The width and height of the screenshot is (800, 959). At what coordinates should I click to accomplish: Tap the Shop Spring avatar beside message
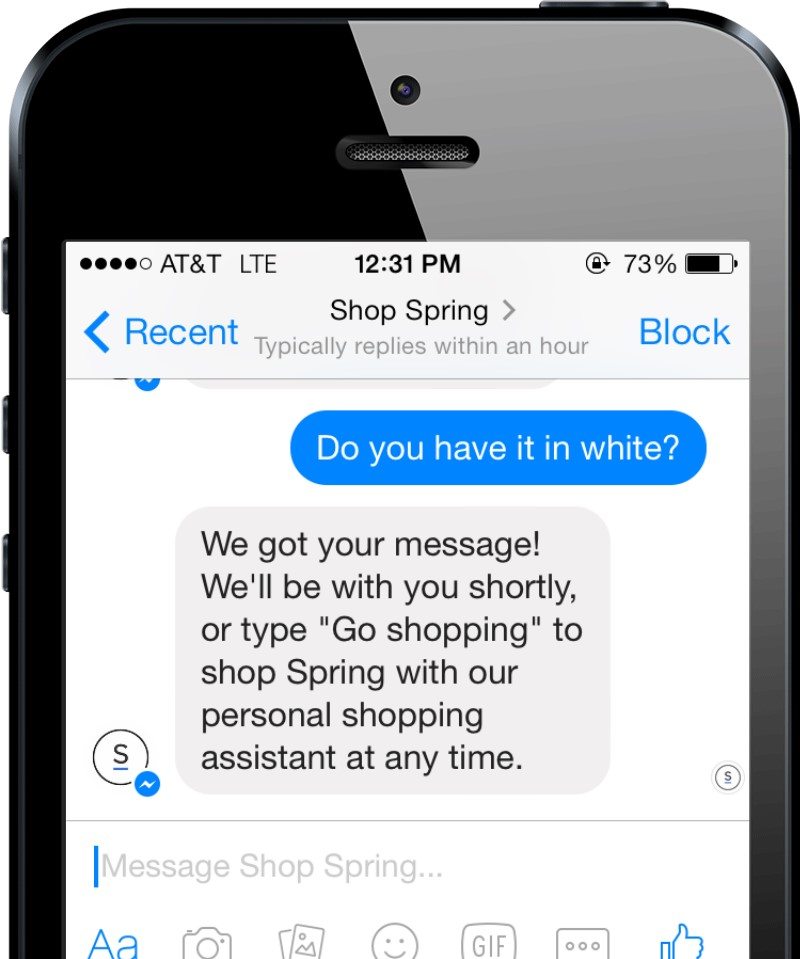[121, 758]
